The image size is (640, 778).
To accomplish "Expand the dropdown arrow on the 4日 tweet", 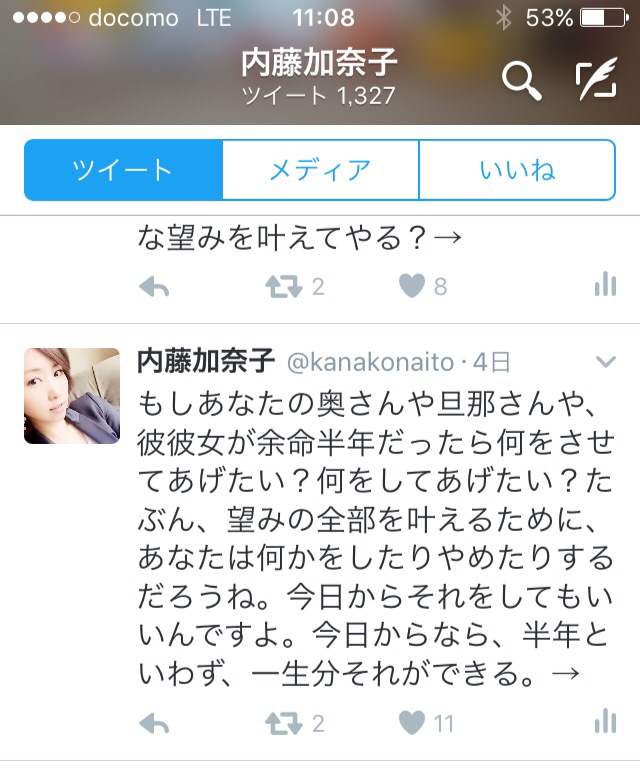I will [605, 361].
